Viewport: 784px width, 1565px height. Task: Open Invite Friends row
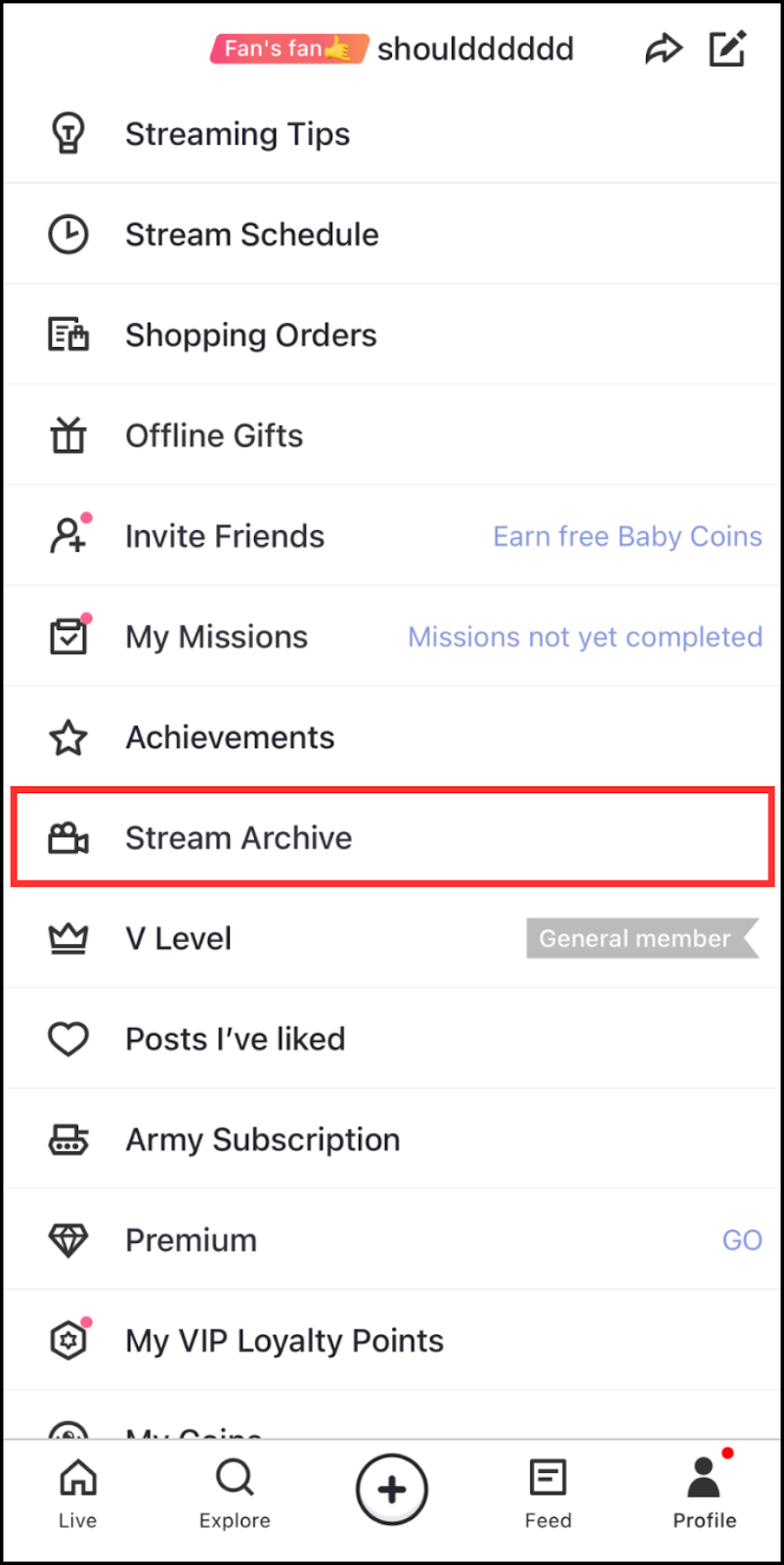(225, 537)
